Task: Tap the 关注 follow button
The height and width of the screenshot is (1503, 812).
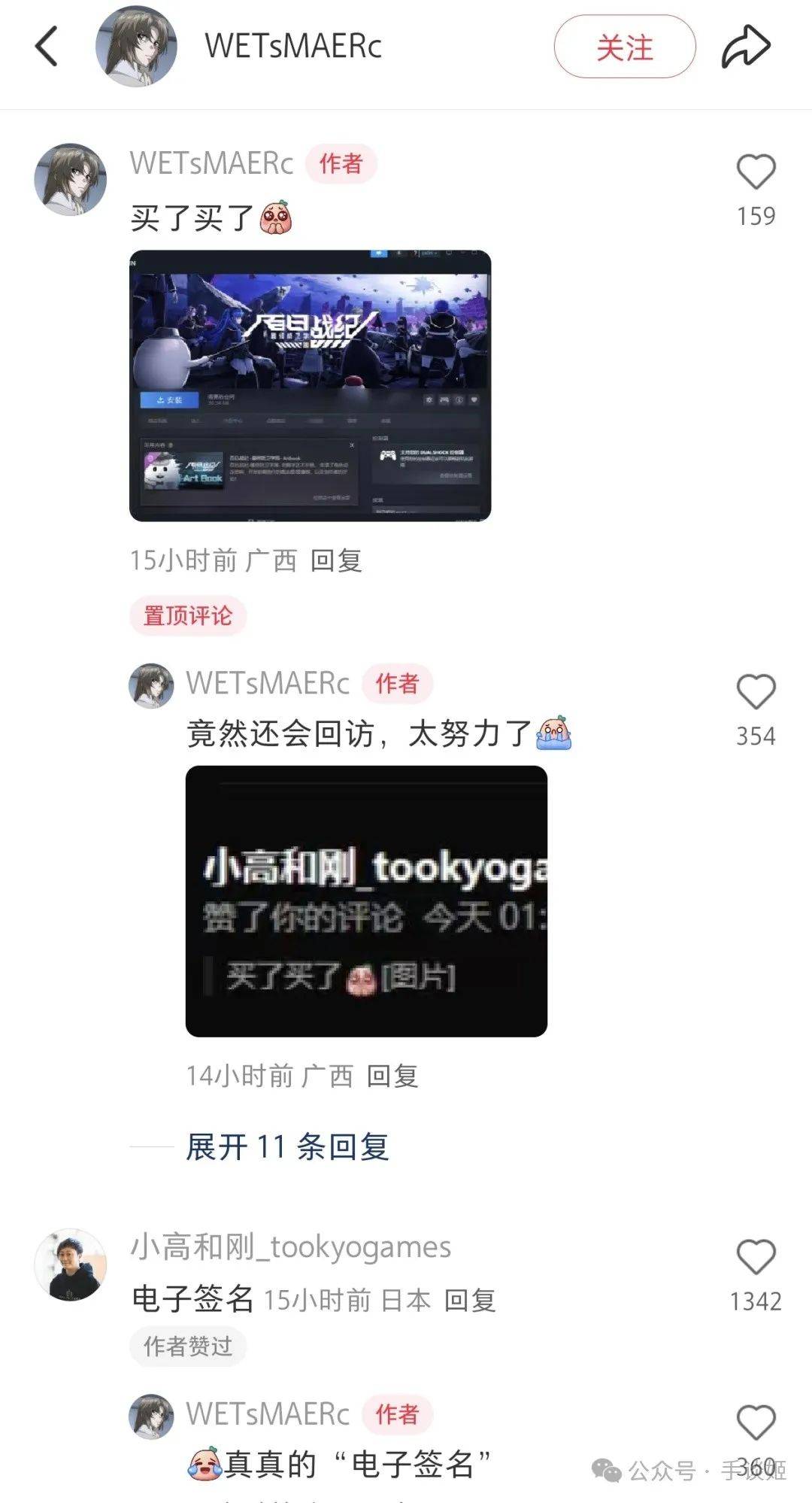Action: coord(625,47)
